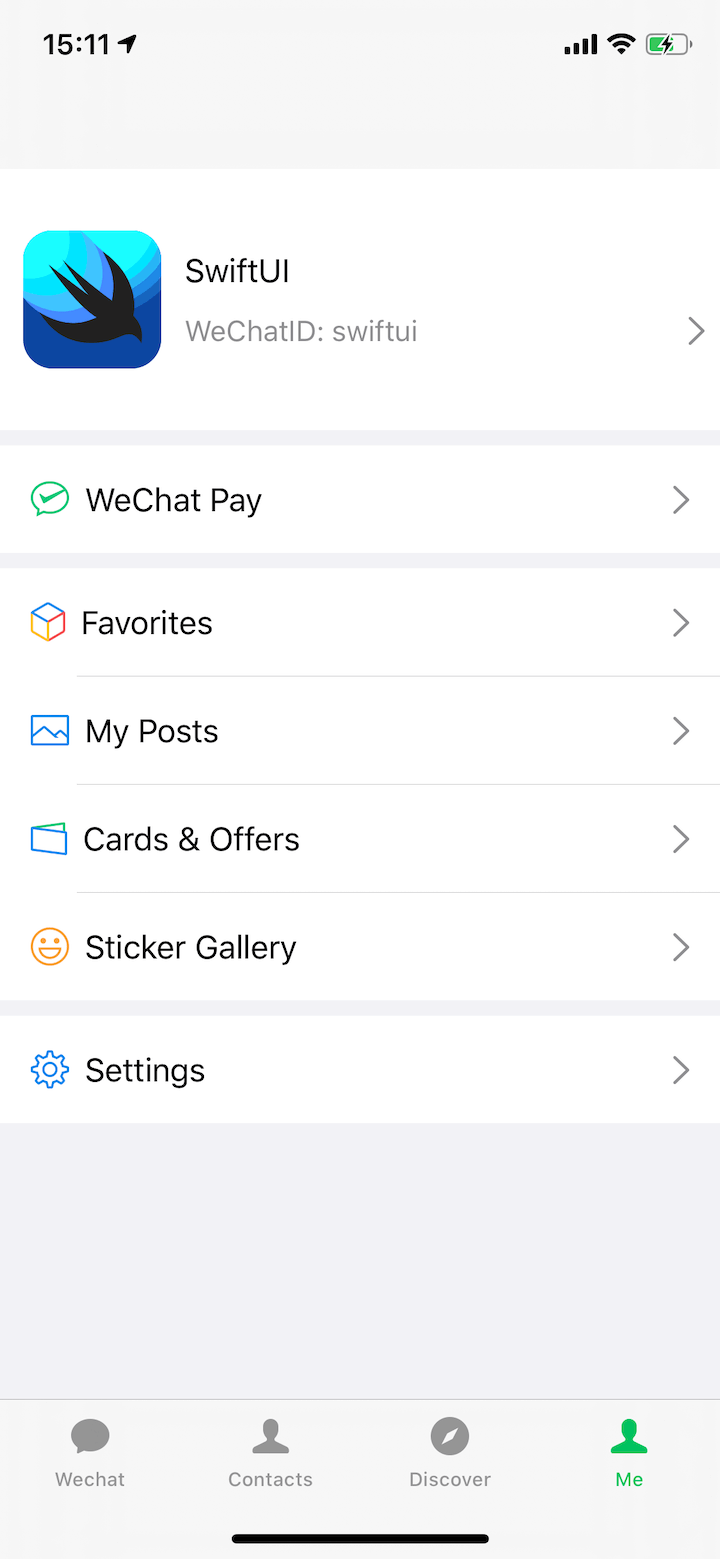The height and width of the screenshot is (1559, 720).
Task: Open the SwiftUI profile row
Action: point(360,300)
